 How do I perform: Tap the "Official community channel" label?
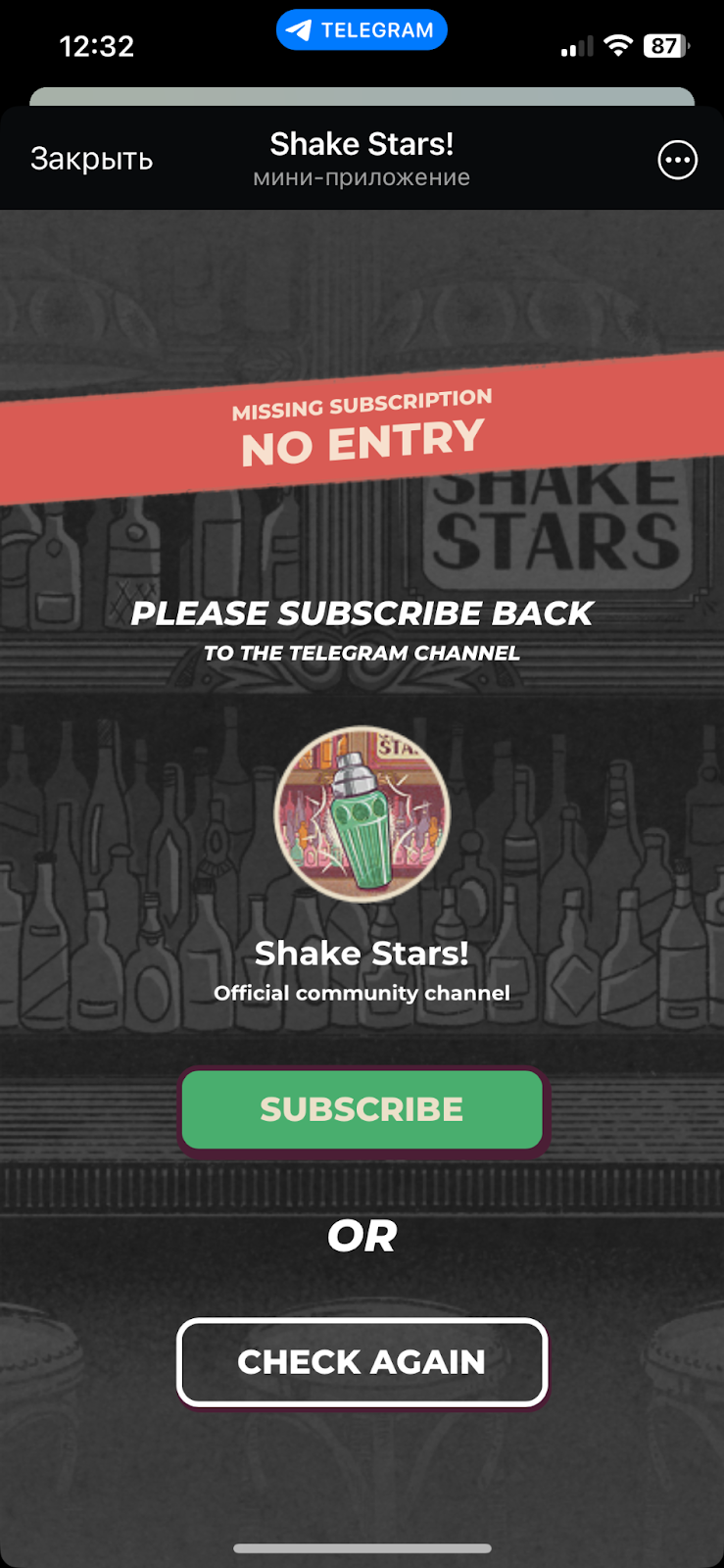[x=362, y=992]
